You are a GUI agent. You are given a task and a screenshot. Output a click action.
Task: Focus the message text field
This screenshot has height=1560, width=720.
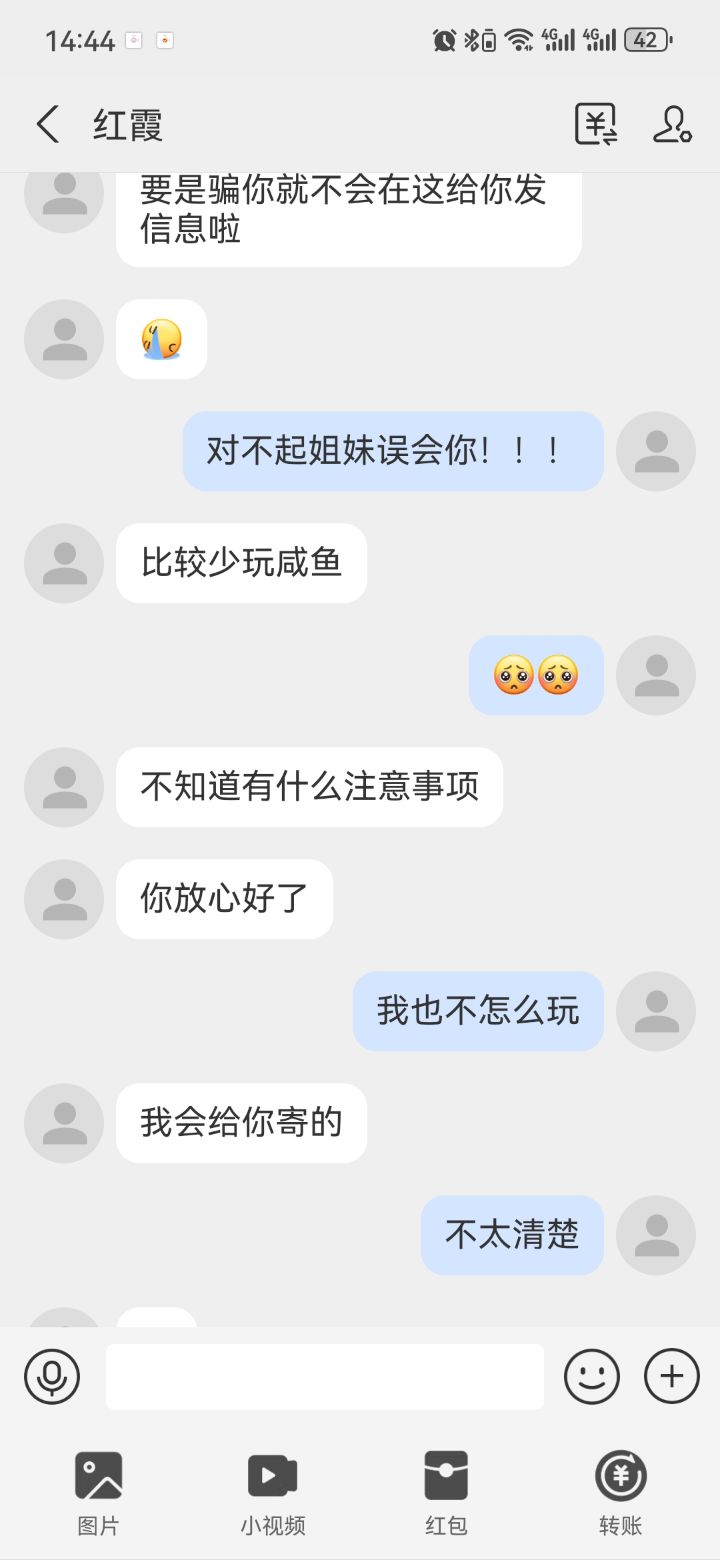click(x=325, y=1377)
